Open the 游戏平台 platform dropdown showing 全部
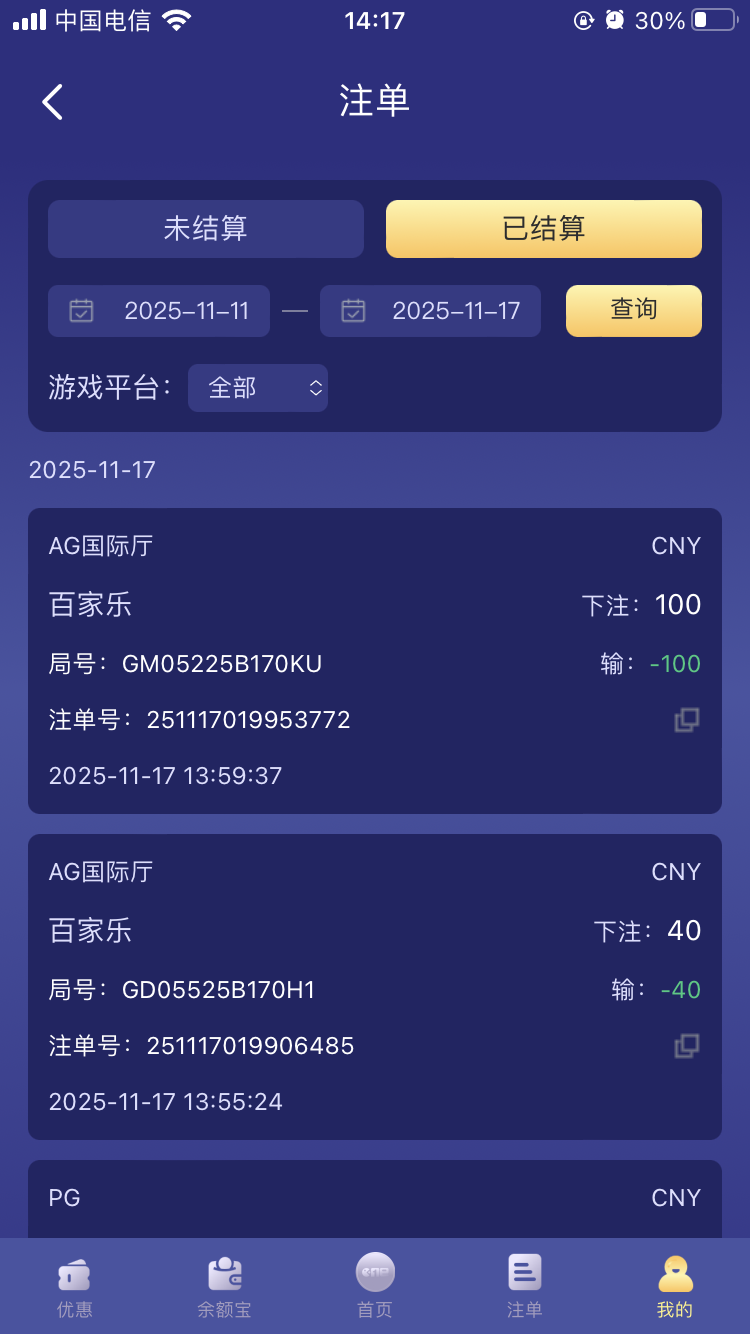The image size is (750, 1334). [x=258, y=388]
